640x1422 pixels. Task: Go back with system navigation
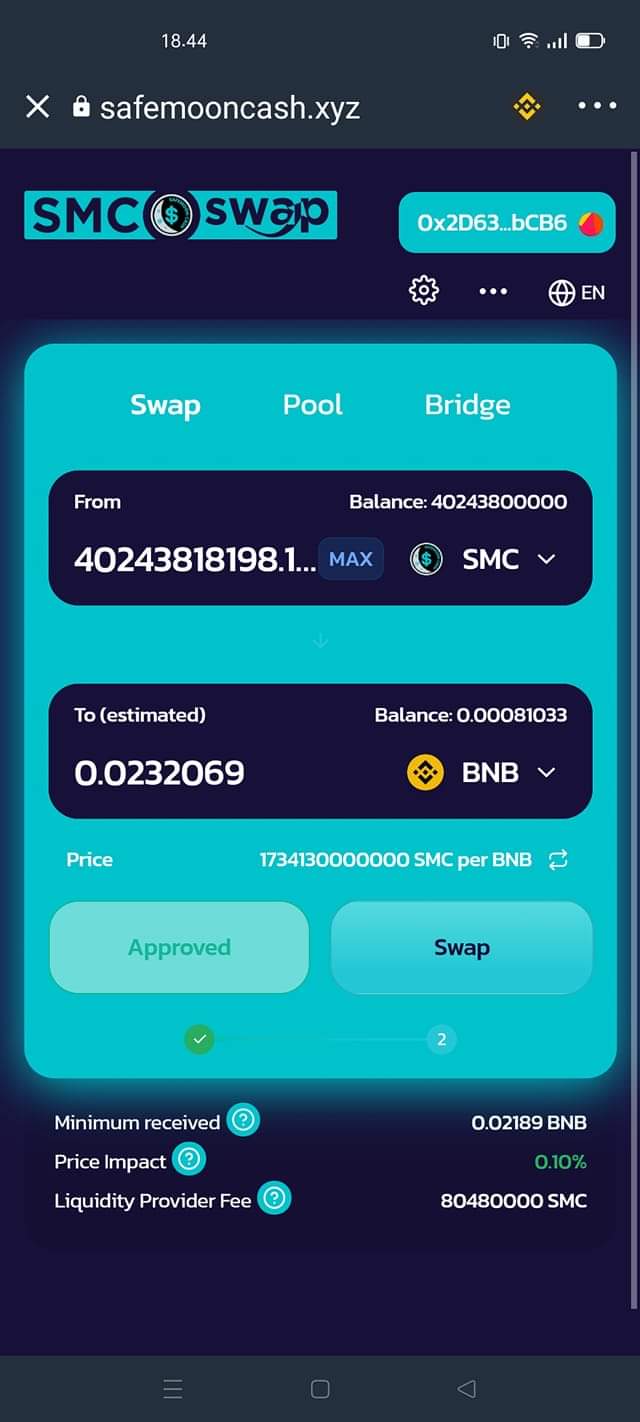coord(466,1388)
